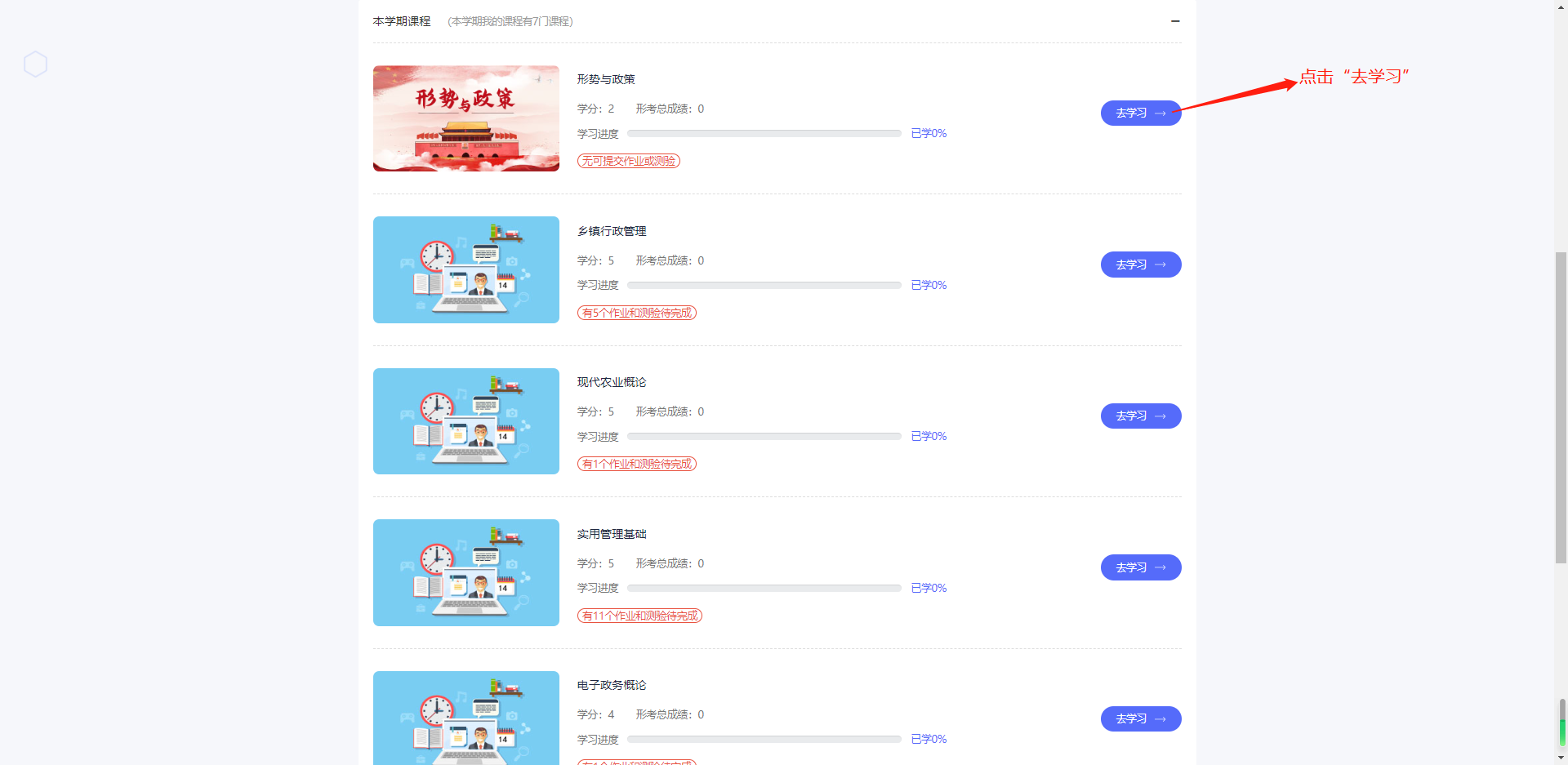1568x765 pixels.
Task: Tap 去学习 beside 电子政务概论
Action: (x=1140, y=718)
